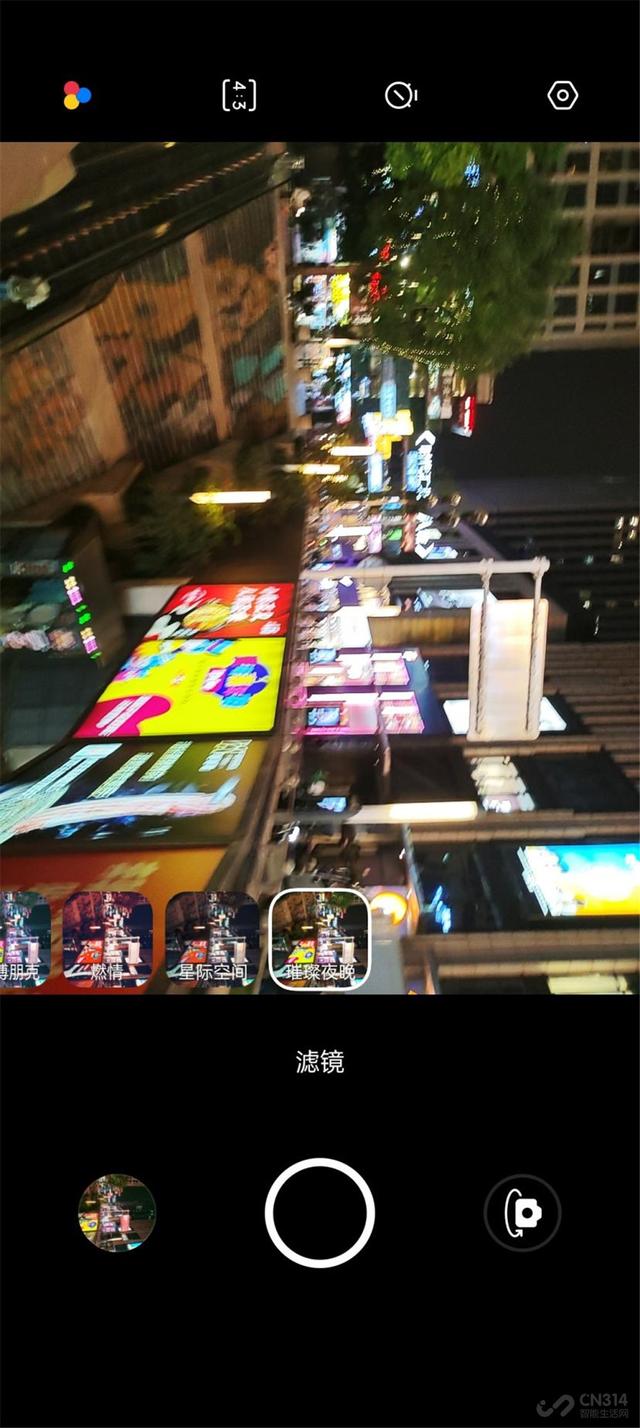Open the self-timer setting
The image size is (640, 1428).
(401, 95)
